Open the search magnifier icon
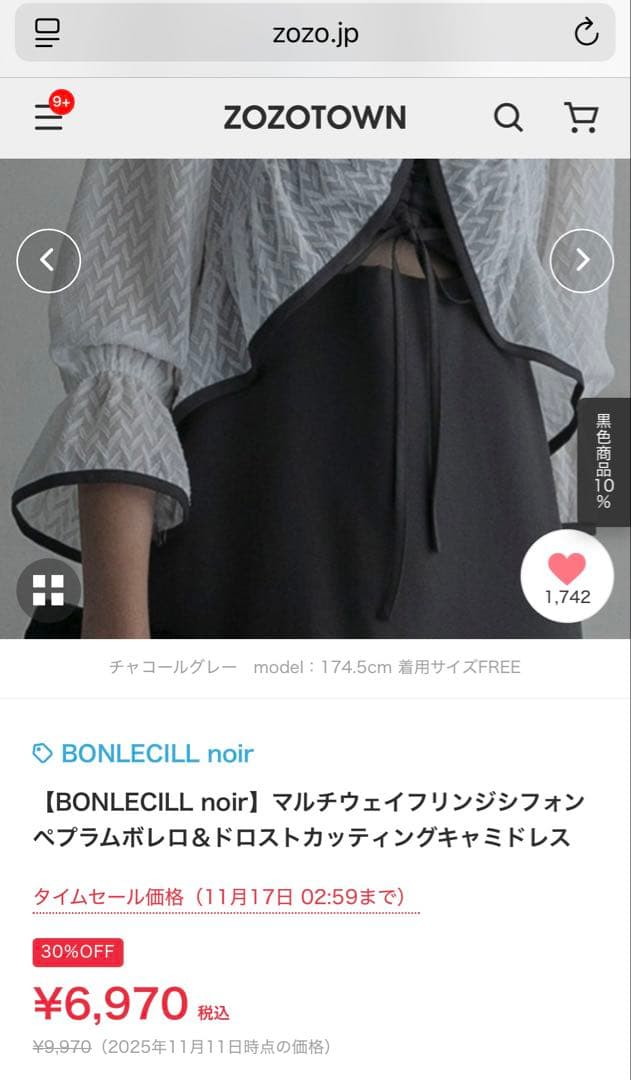This screenshot has height=1080, width=631. (508, 118)
